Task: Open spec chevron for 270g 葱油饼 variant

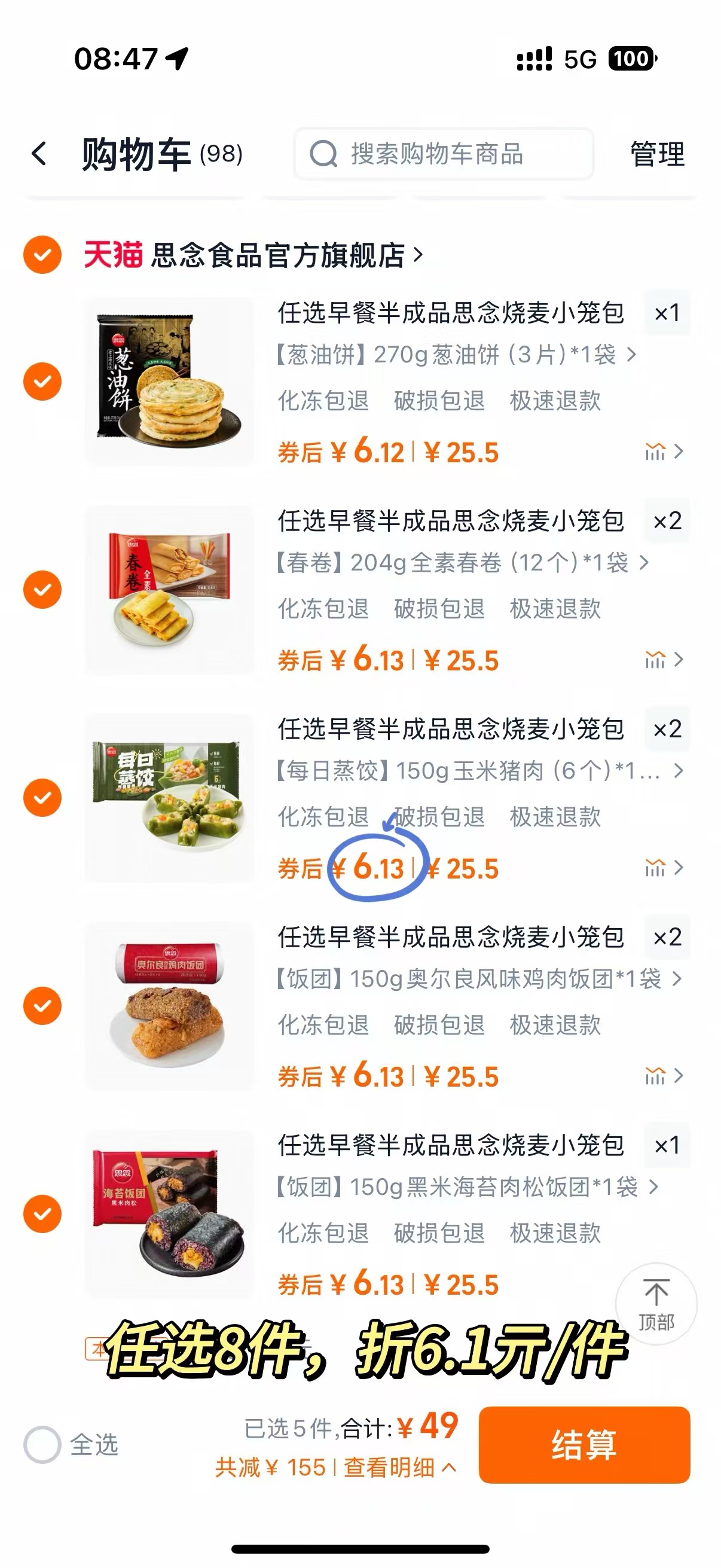Action: (630, 354)
